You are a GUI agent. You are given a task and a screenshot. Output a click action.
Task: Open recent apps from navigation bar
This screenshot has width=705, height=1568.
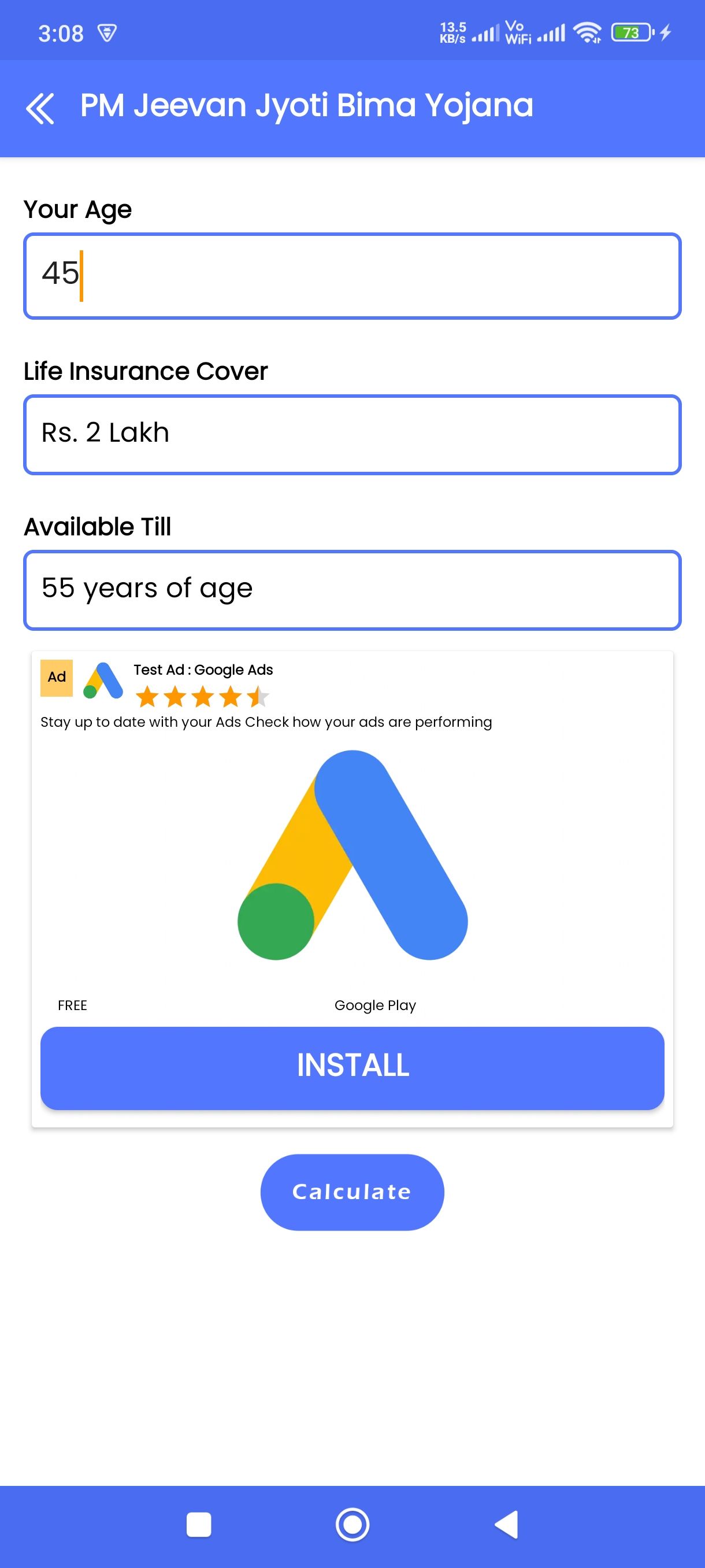[x=199, y=1525]
